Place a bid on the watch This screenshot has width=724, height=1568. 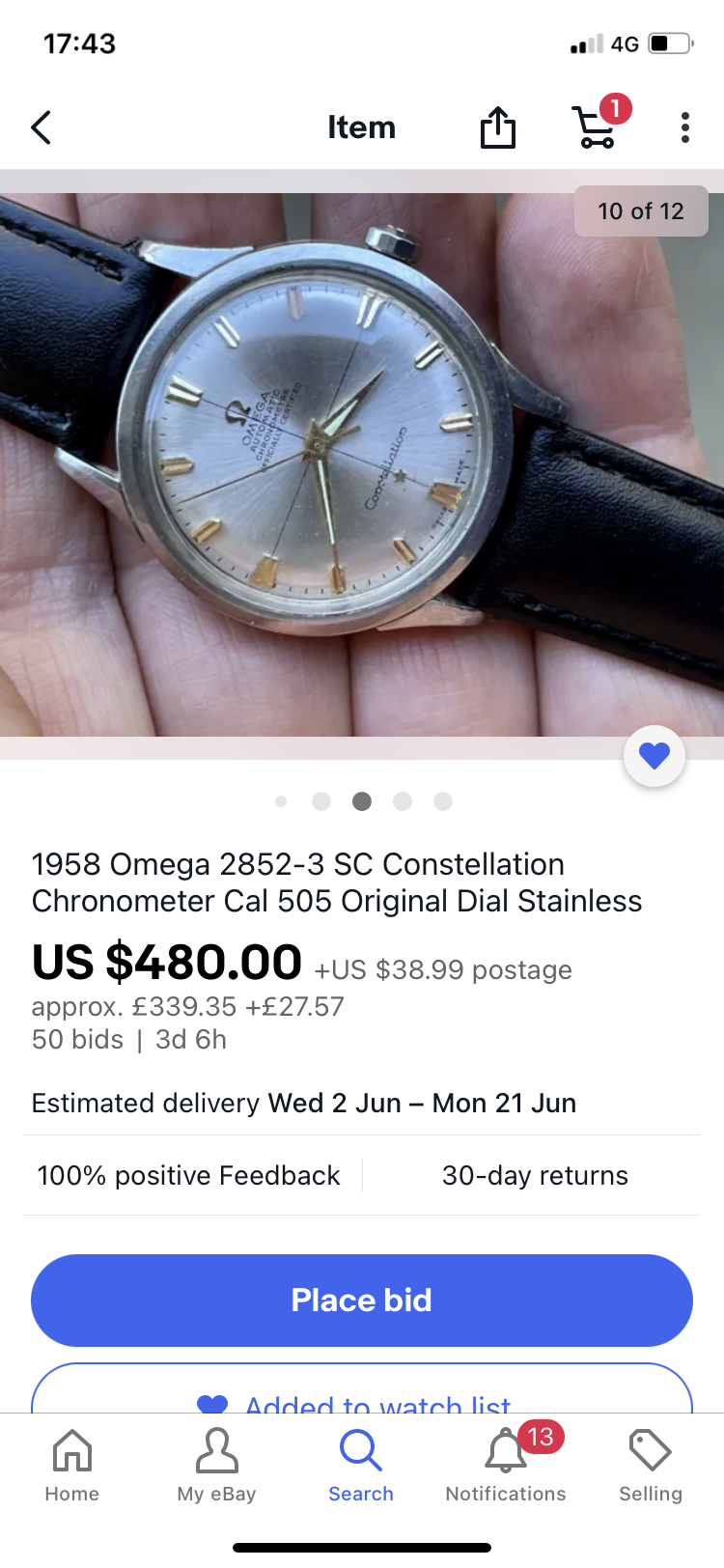(362, 1300)
